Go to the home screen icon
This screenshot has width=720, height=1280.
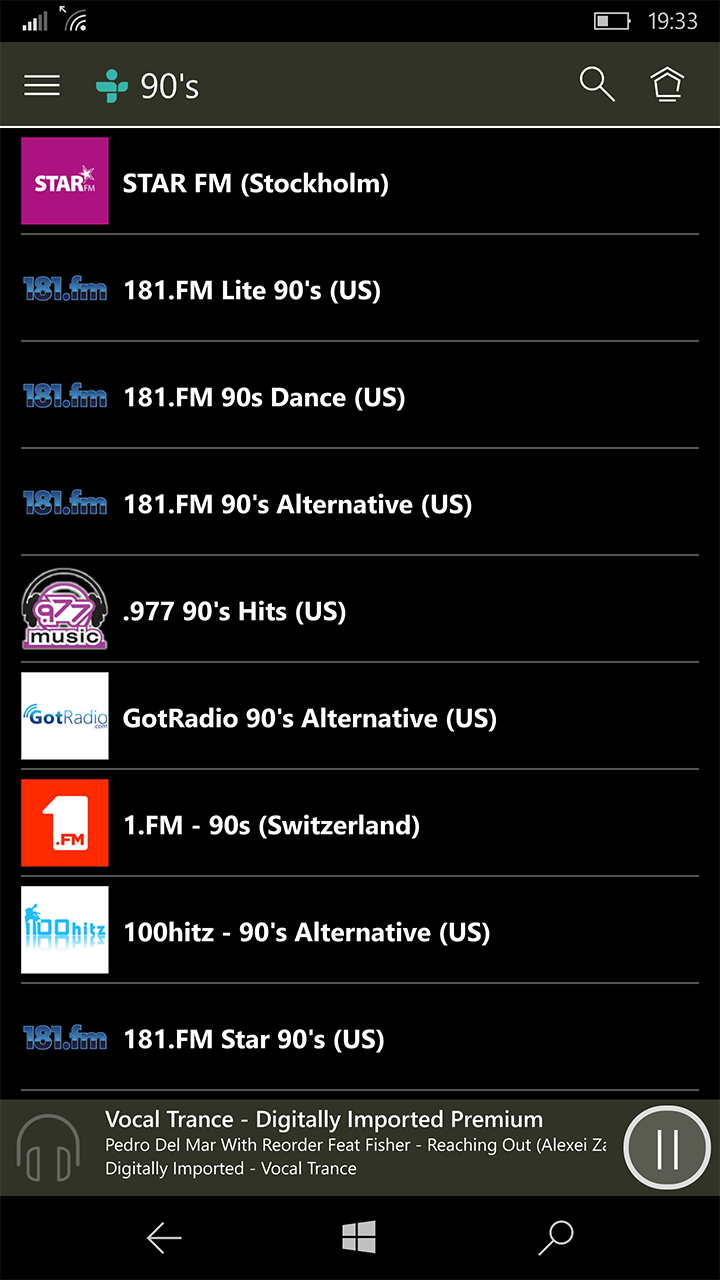[x=667, y=85]
